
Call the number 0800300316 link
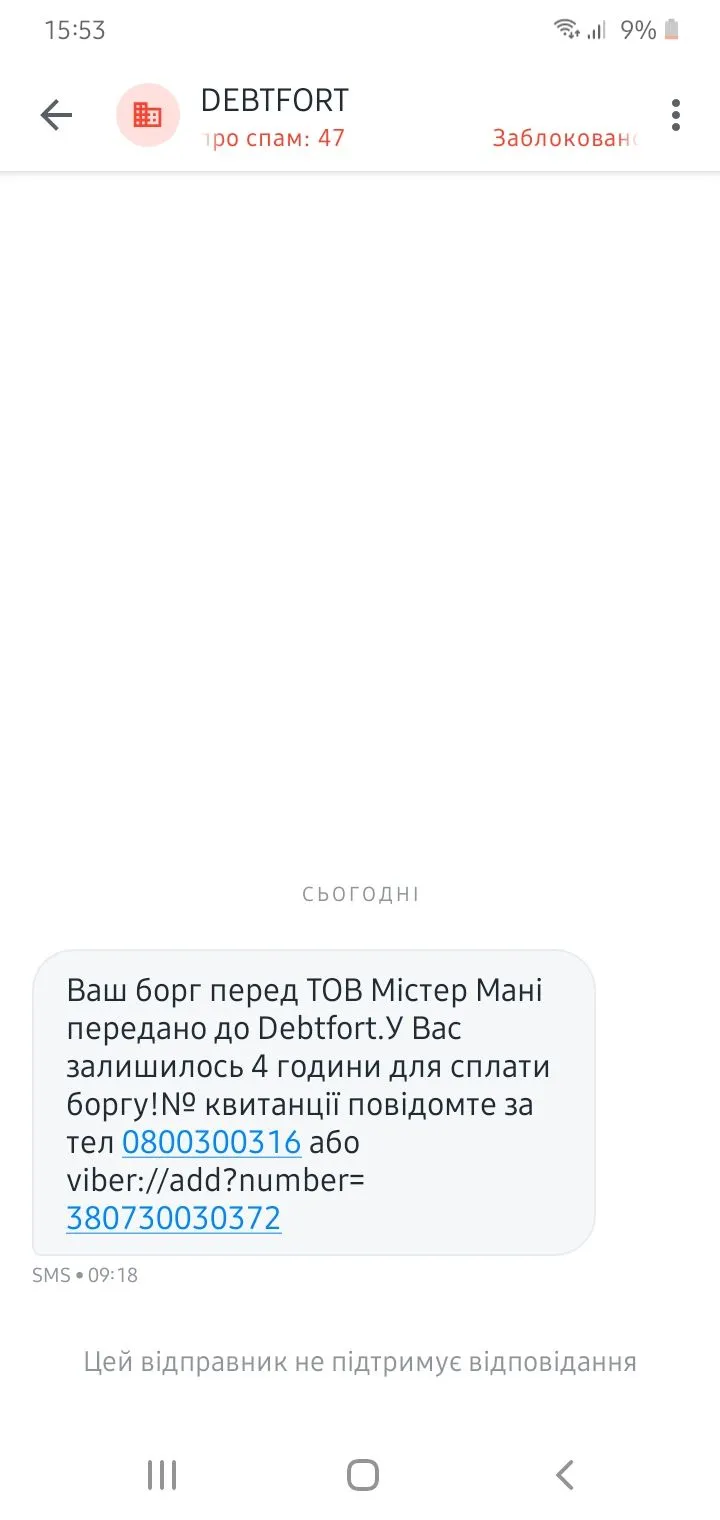(211, 1142)
